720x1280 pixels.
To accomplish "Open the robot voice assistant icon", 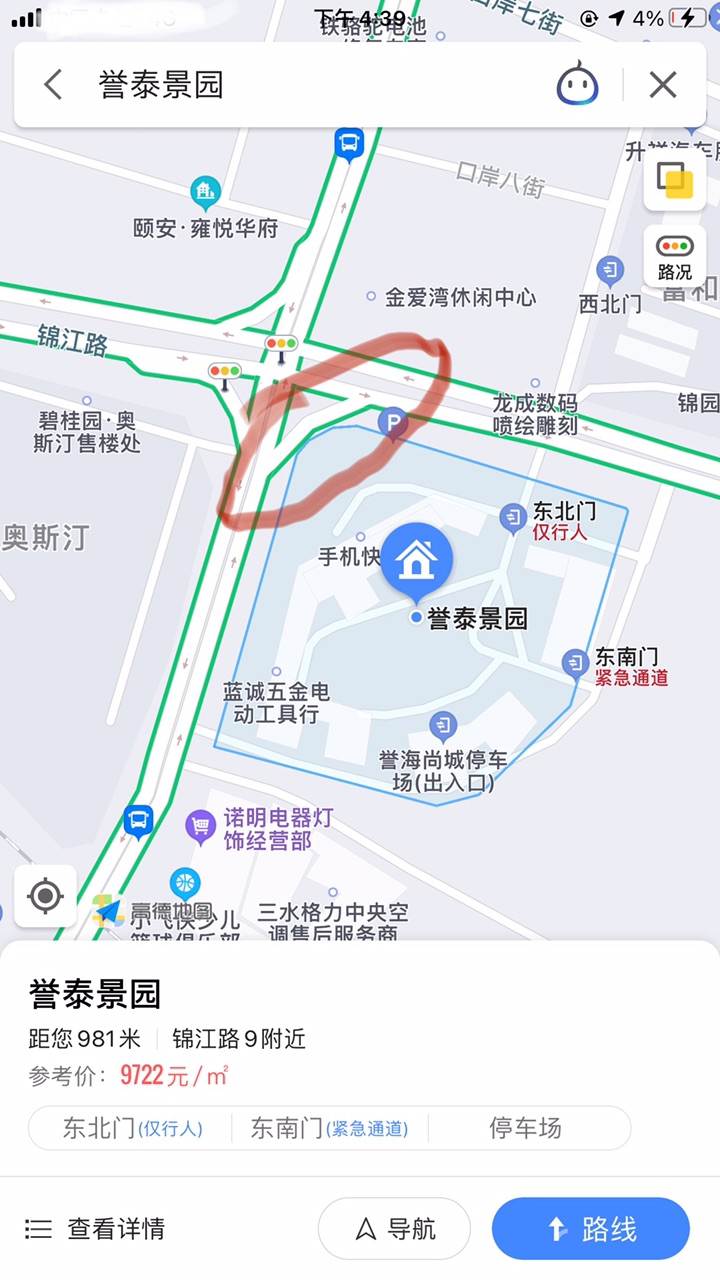I will 577,84.
